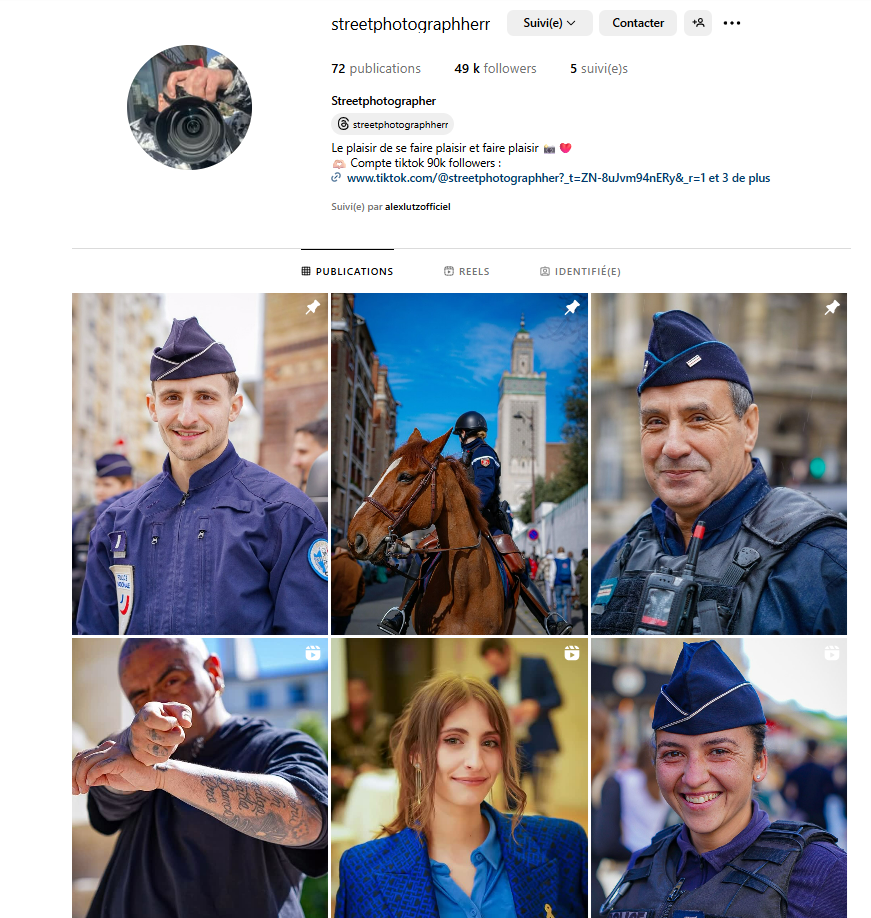Open reel of smiling female officer
The height and width of the screenshot is (918, 871).
(x=718, y=778)
